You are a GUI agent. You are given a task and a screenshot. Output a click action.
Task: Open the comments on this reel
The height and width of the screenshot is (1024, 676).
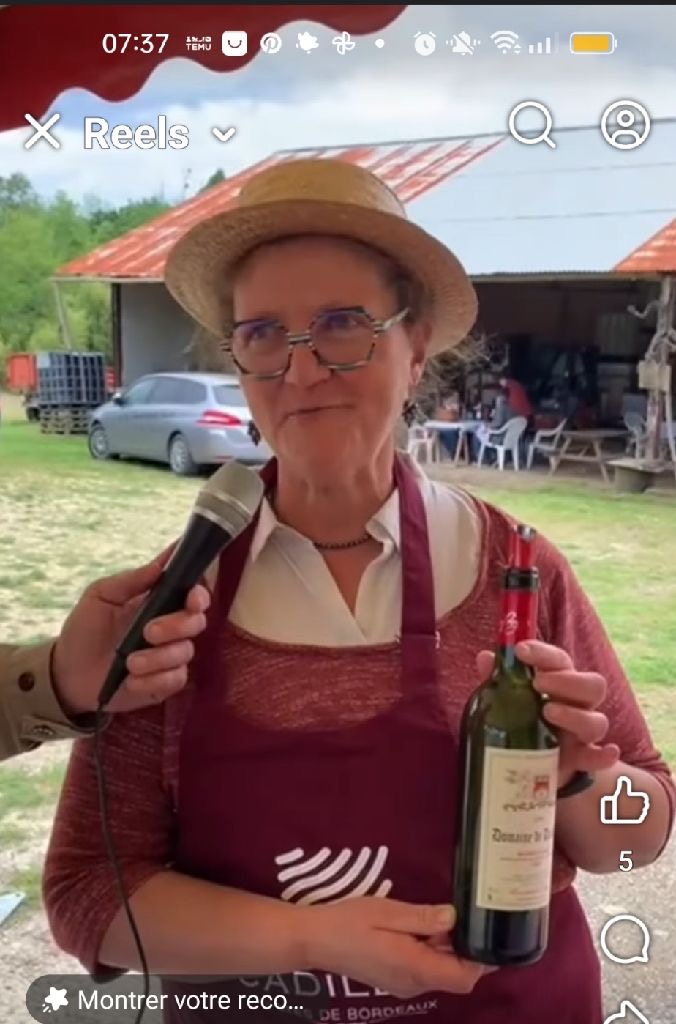click(625, 940)
